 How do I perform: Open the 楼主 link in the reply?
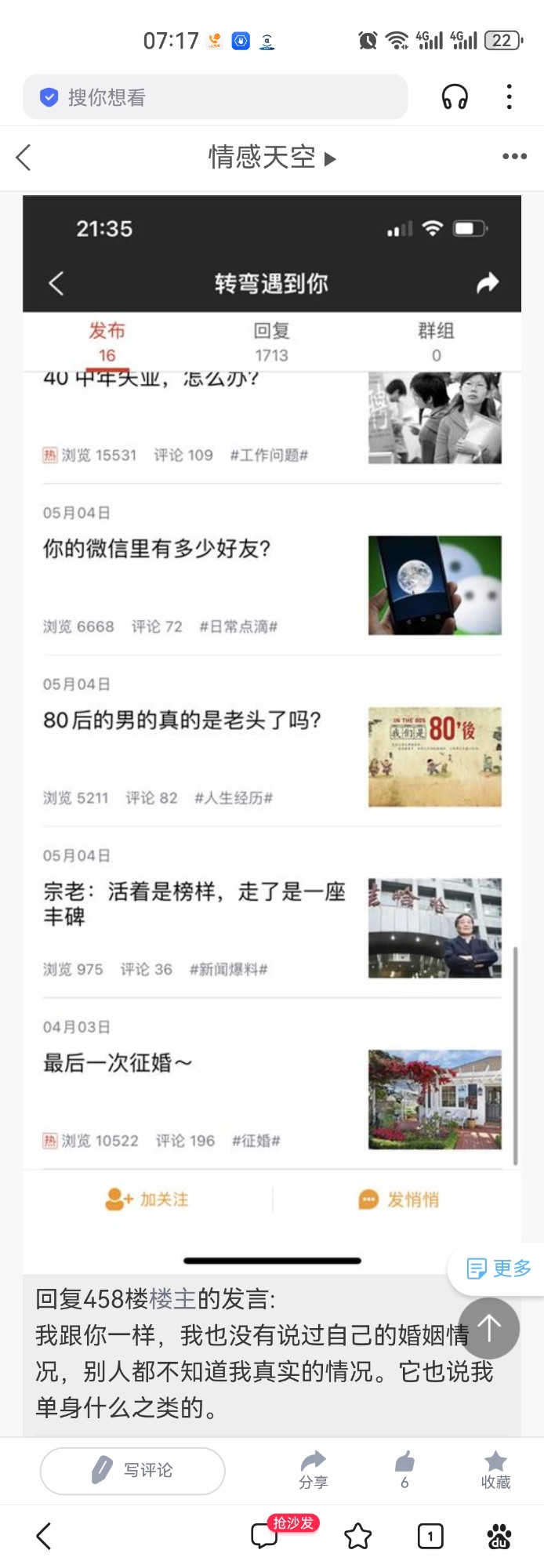point(172,1299)
